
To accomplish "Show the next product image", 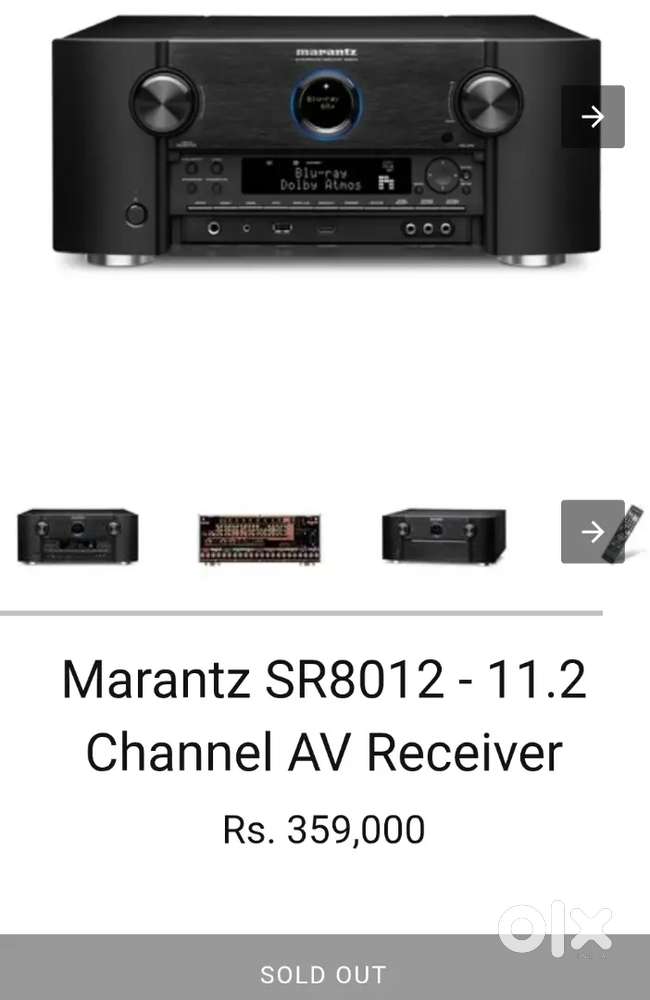I will pyautogui.click(x=593, y=117).
